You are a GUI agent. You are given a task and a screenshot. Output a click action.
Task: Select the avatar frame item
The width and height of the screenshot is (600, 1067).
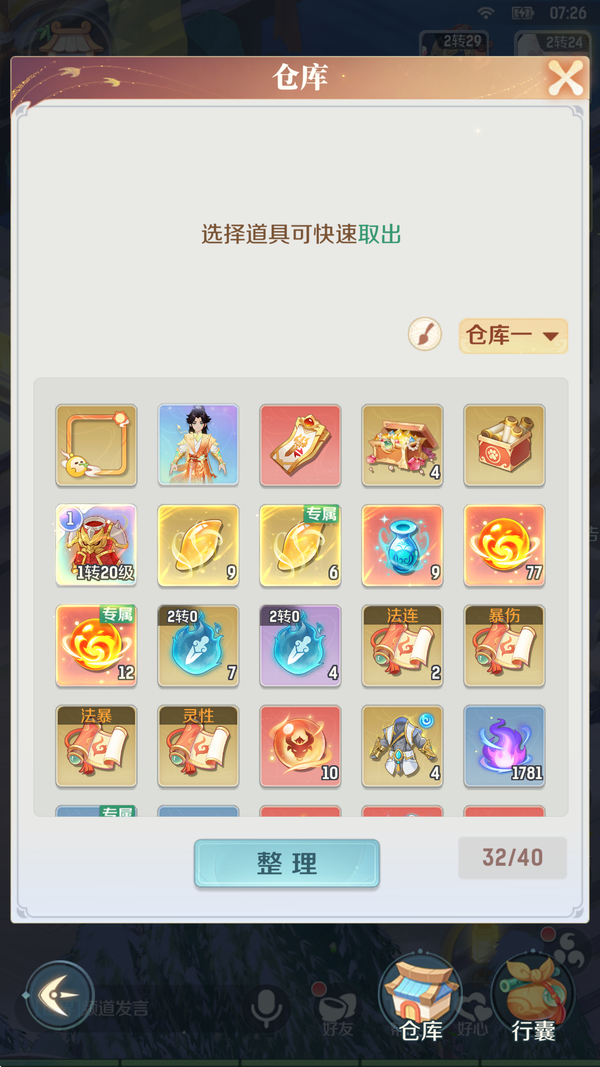pyautogui.click(x=96, y=445)
